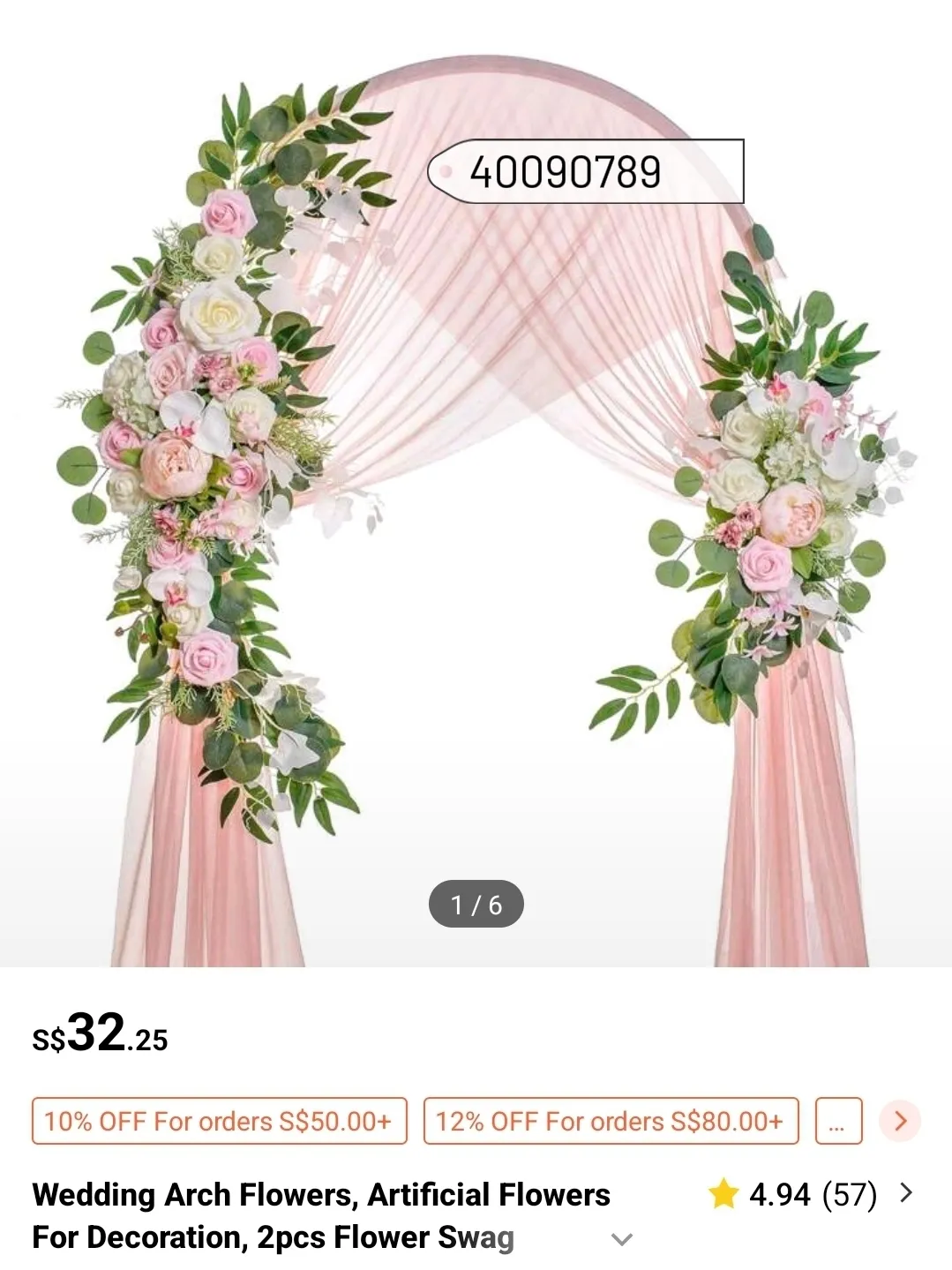Show more coupons via the ellipsis chip

click(x=837, y=1121)
